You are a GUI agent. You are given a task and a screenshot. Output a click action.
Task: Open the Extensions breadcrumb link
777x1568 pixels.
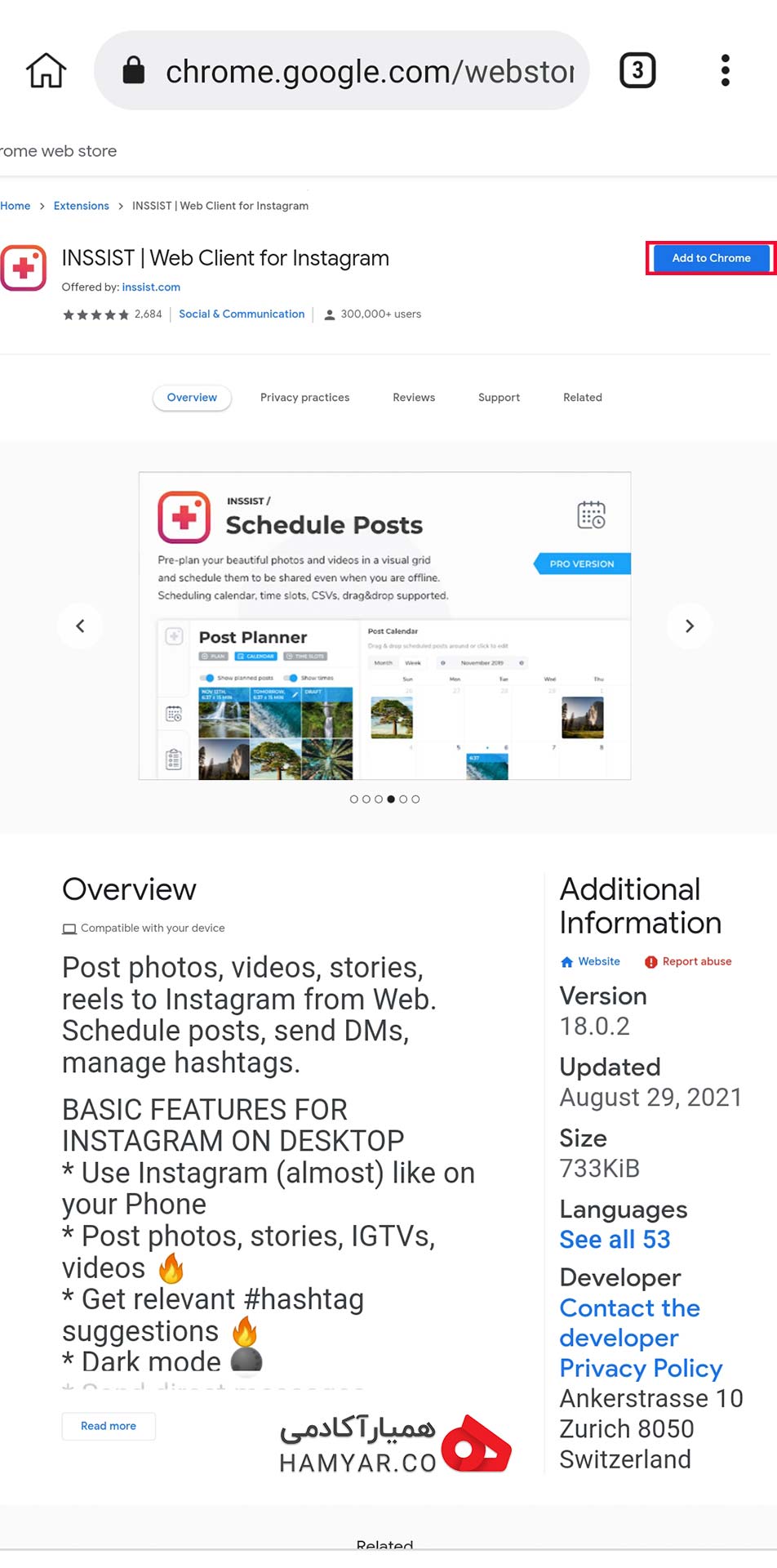81,206
